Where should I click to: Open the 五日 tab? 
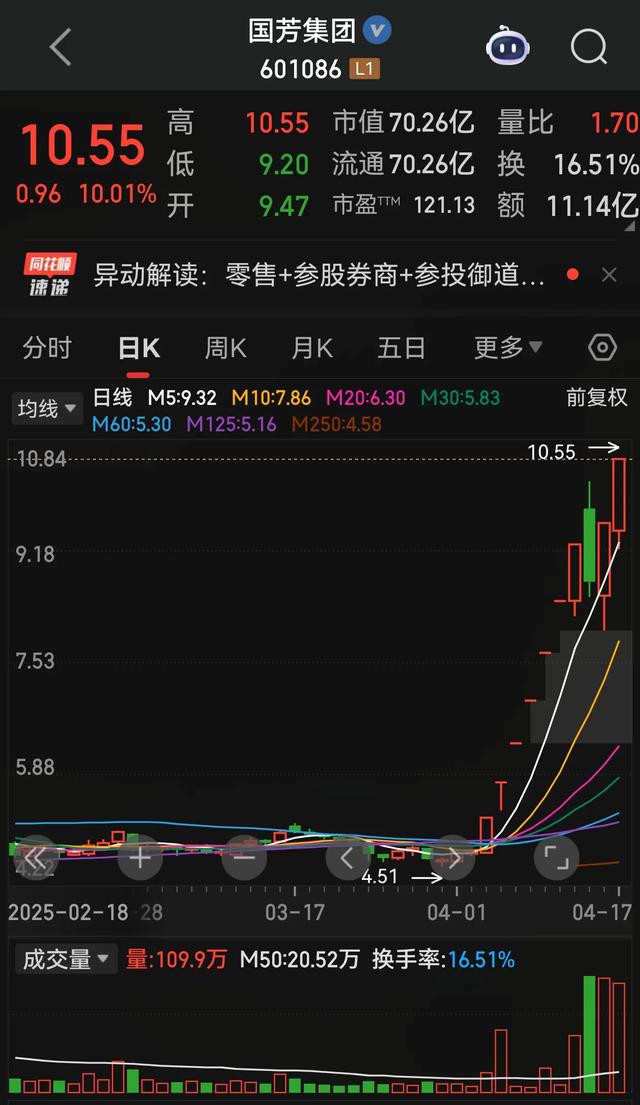point(401,348)
